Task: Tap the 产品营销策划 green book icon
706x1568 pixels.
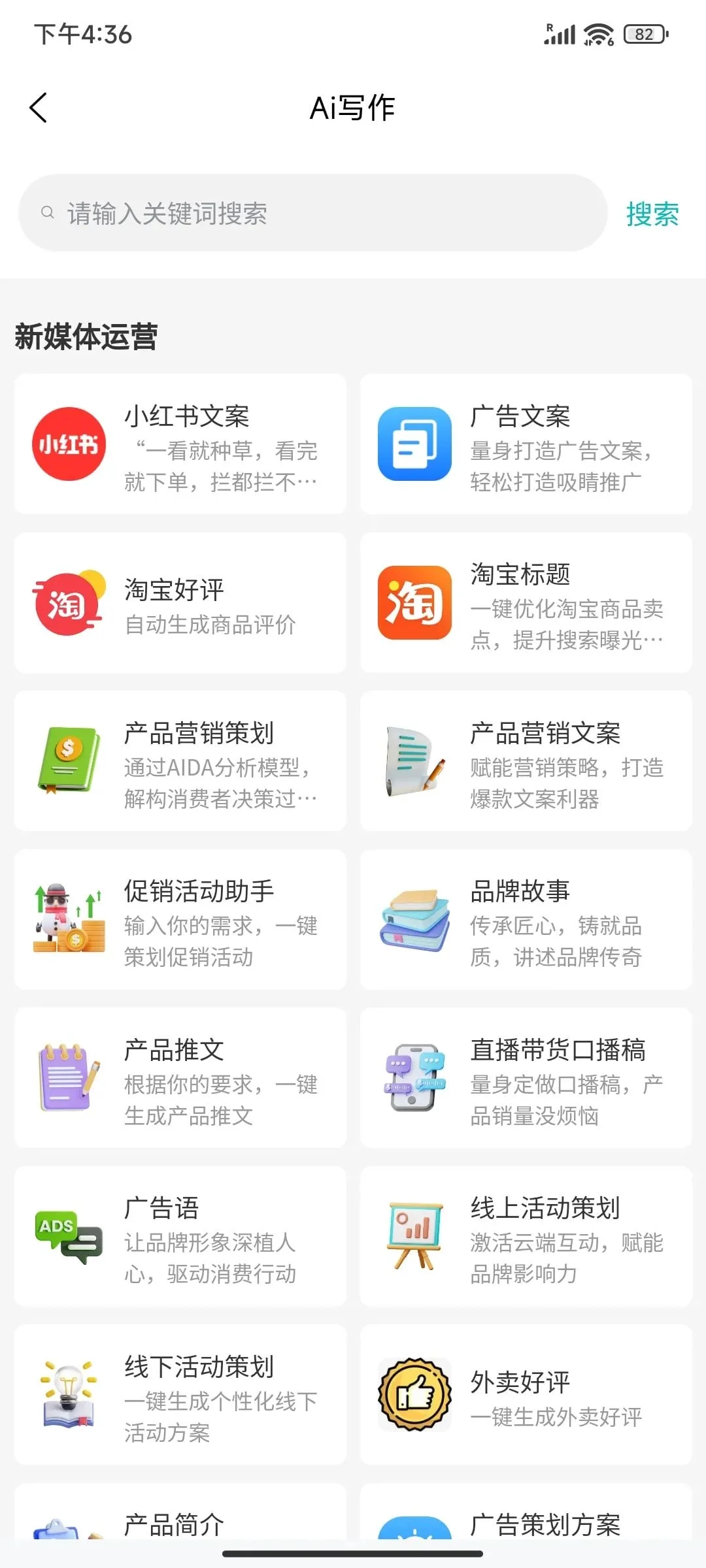Action: [x=68, y=761]
